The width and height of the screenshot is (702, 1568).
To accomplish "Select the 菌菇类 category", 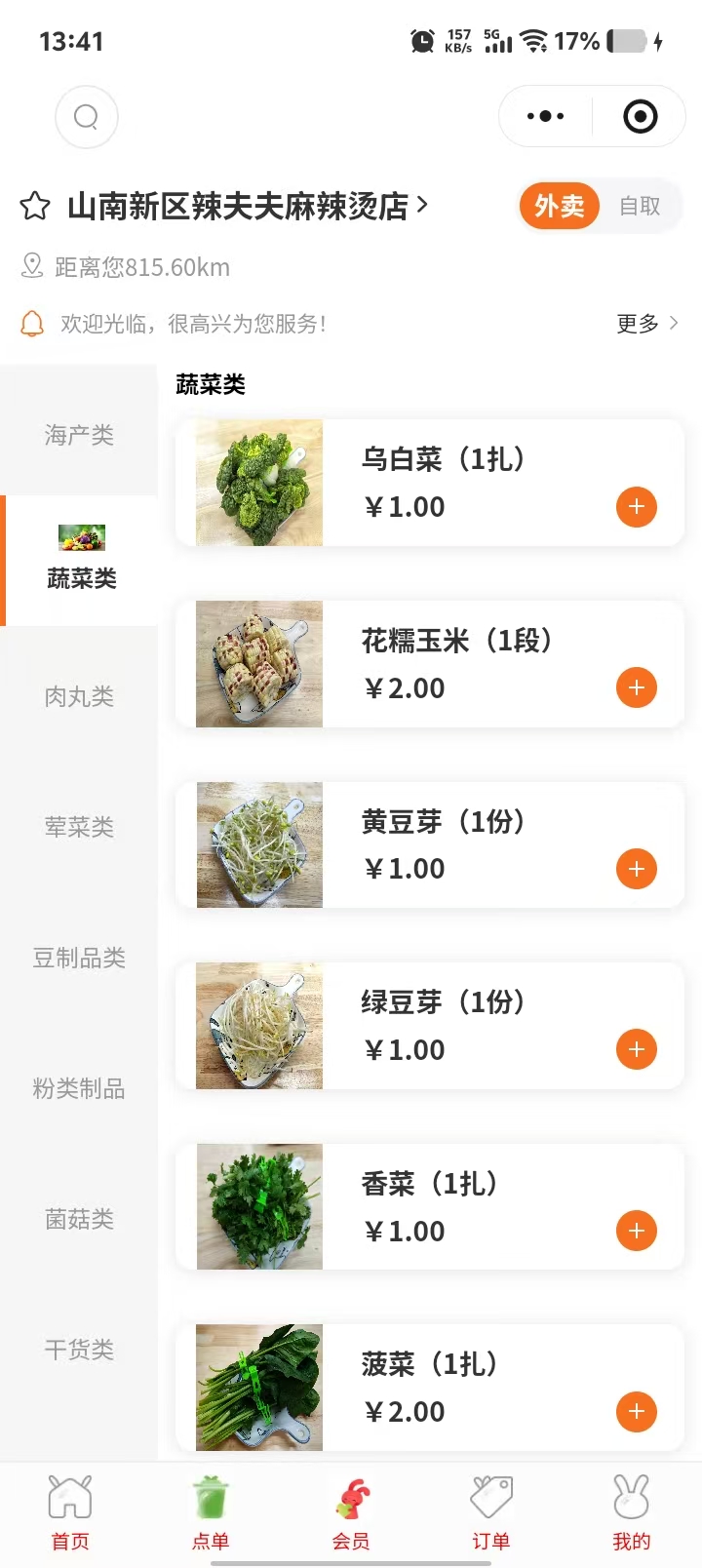I will click(79, 1219).
